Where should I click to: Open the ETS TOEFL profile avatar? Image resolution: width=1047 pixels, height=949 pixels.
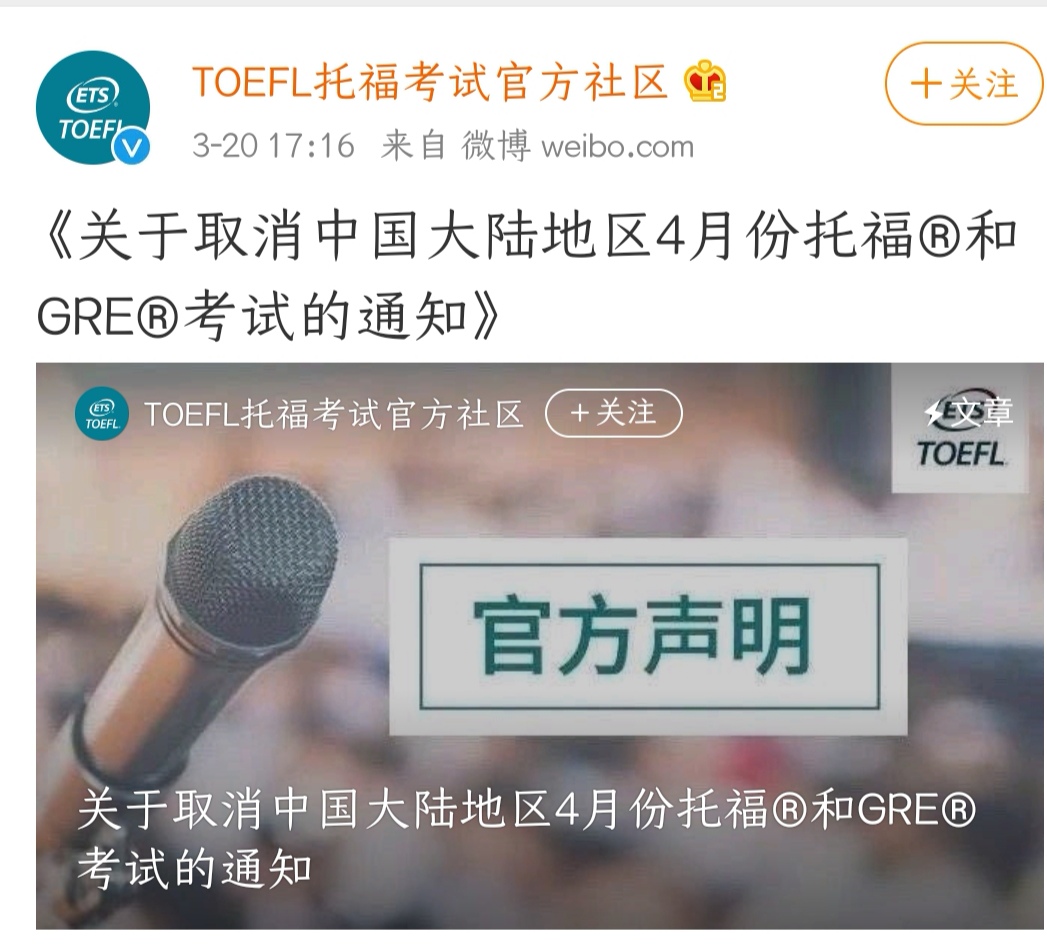tap(93, 107)
